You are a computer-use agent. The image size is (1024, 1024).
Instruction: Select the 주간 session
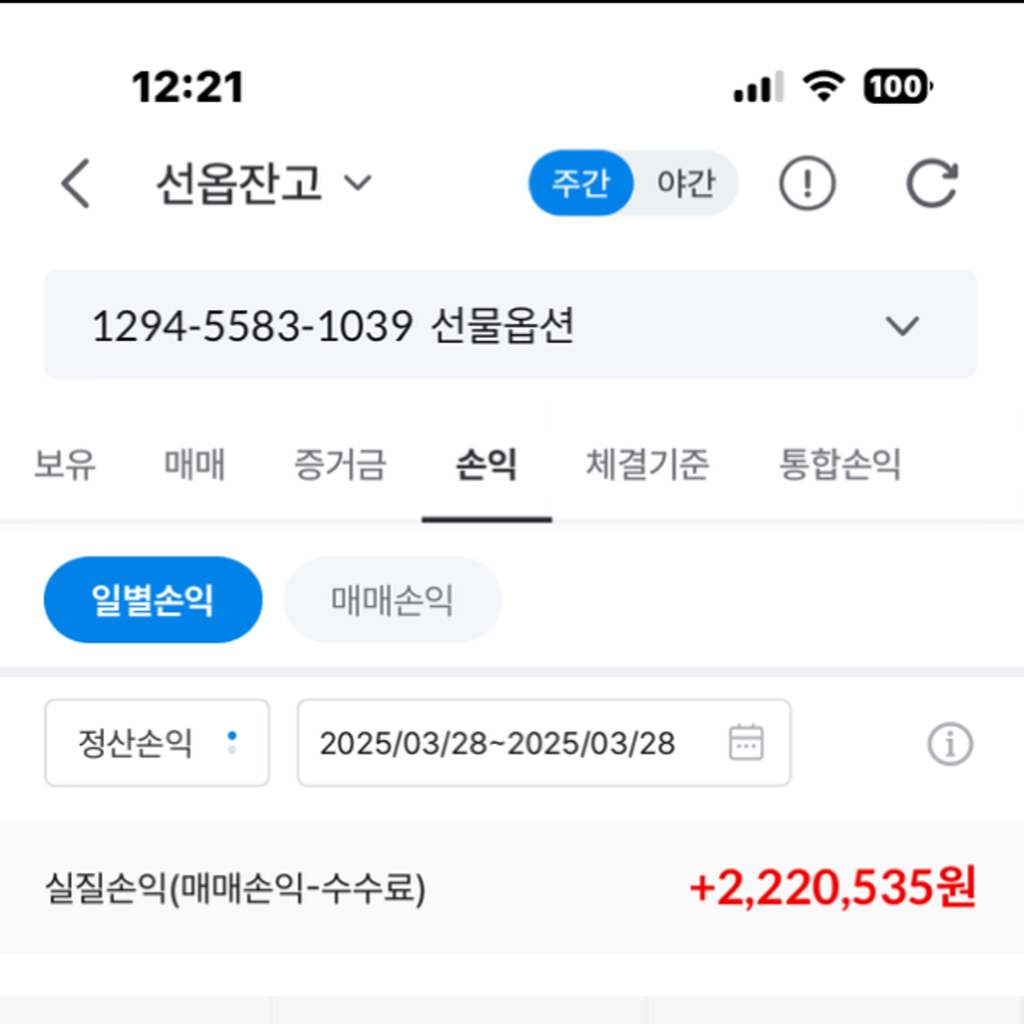point(581,184)
